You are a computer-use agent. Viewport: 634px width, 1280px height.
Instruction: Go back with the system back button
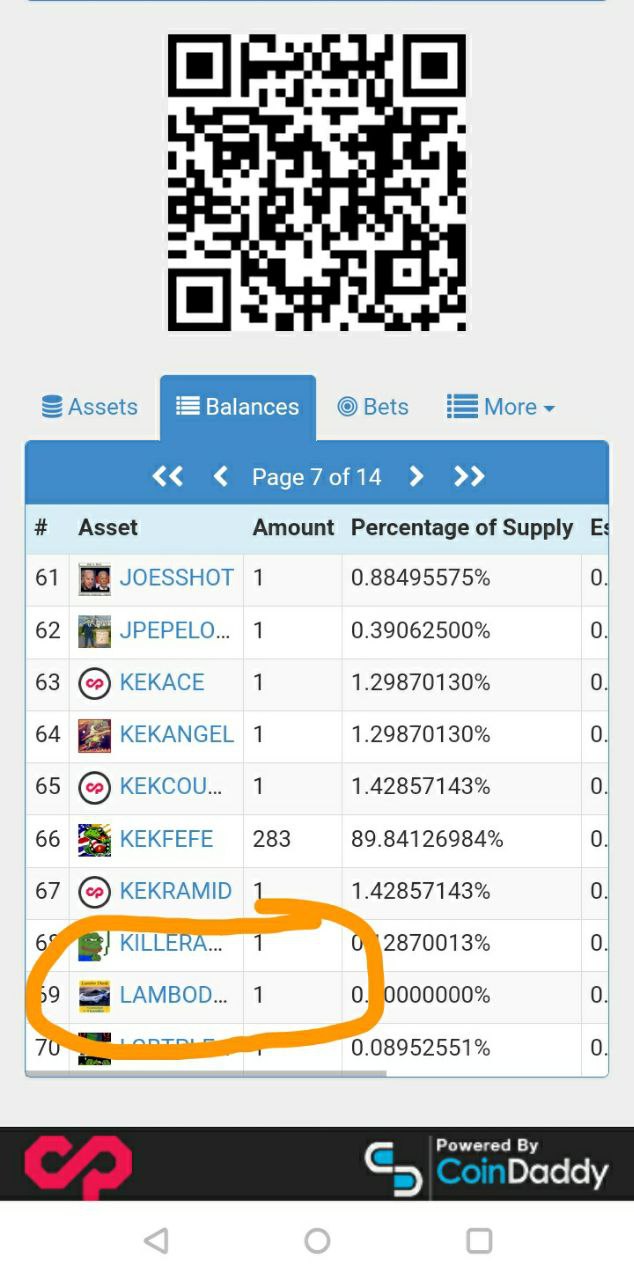click(x=156, y=1241)
